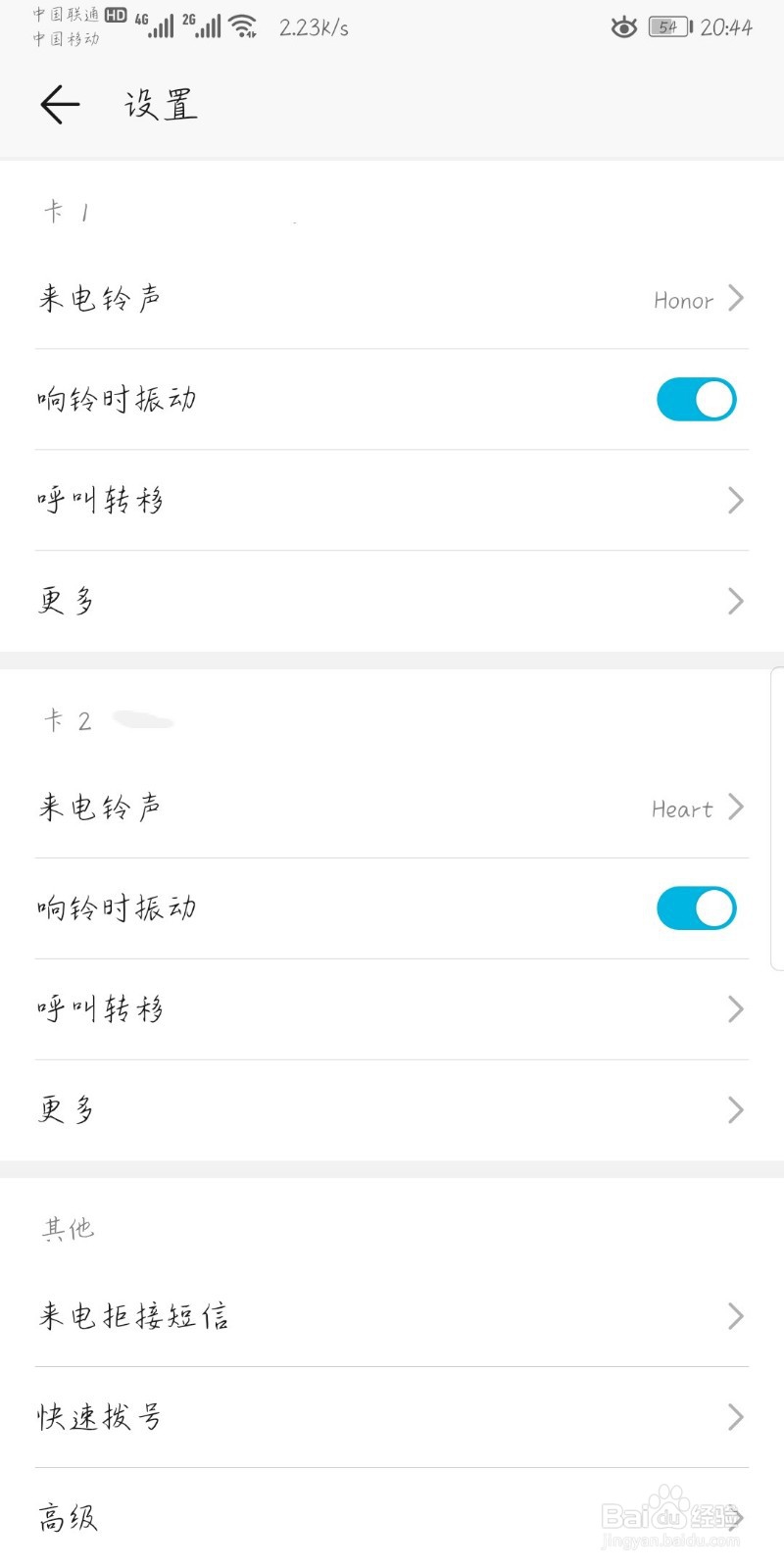Disable 响铃时振动 for 卡2
This screenshot has height=1568, width=784.
click(696, 907)
